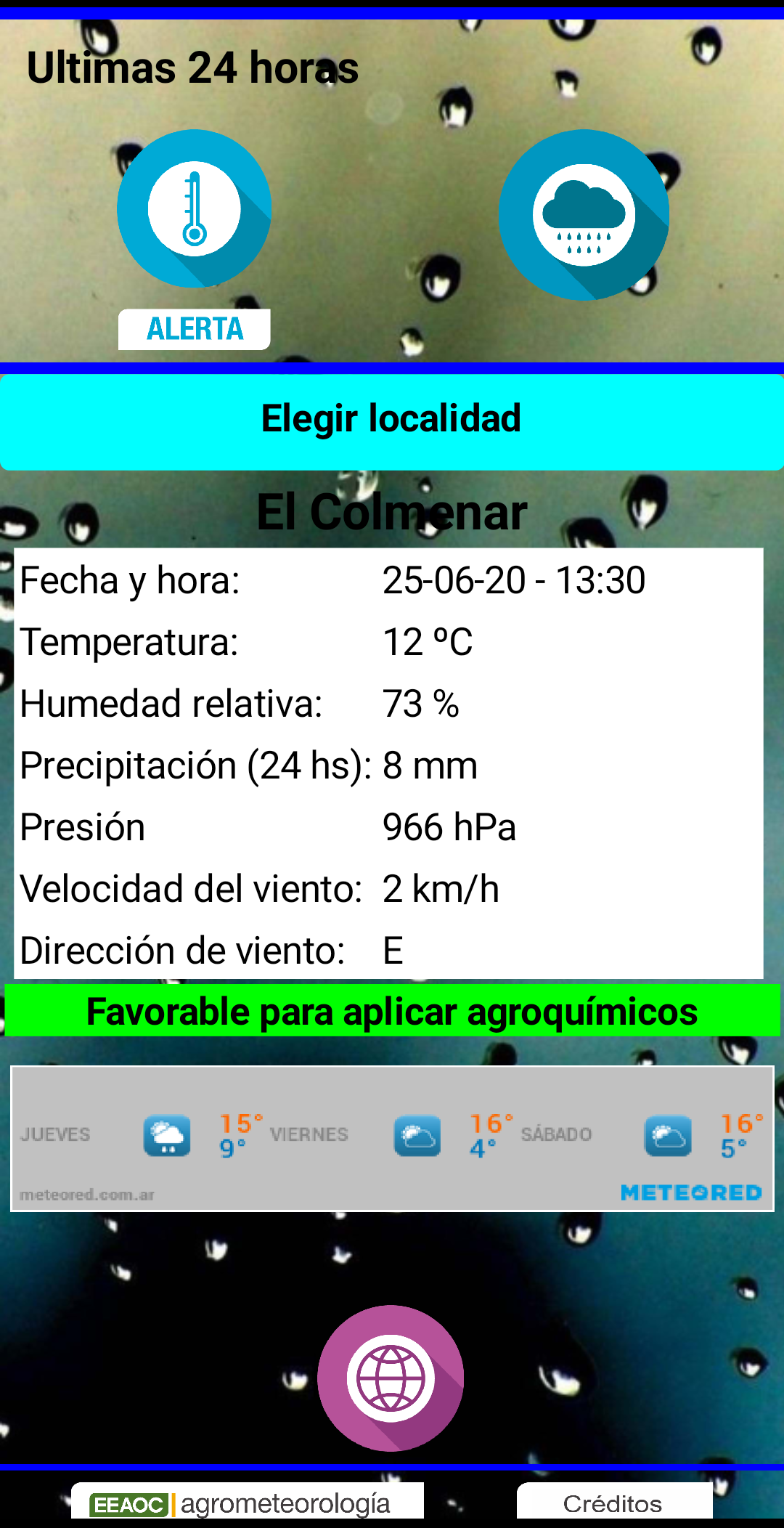View the Créditos screen
The width and height of the screenshot is (784, 1528).
click(x=614, y=1503)
